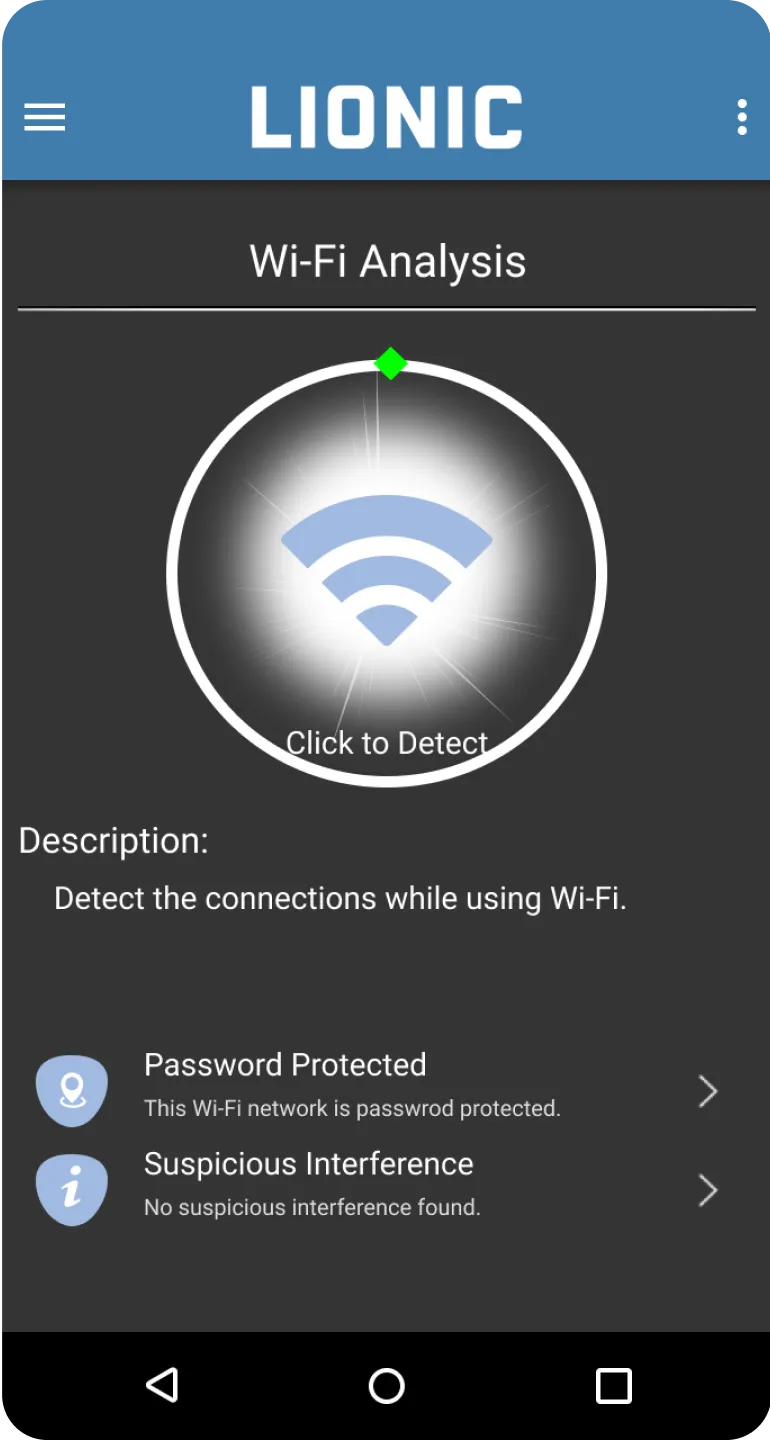Open the three-dot overflow menu
The width and height of the screenshot is (770, 1440).
741,117
